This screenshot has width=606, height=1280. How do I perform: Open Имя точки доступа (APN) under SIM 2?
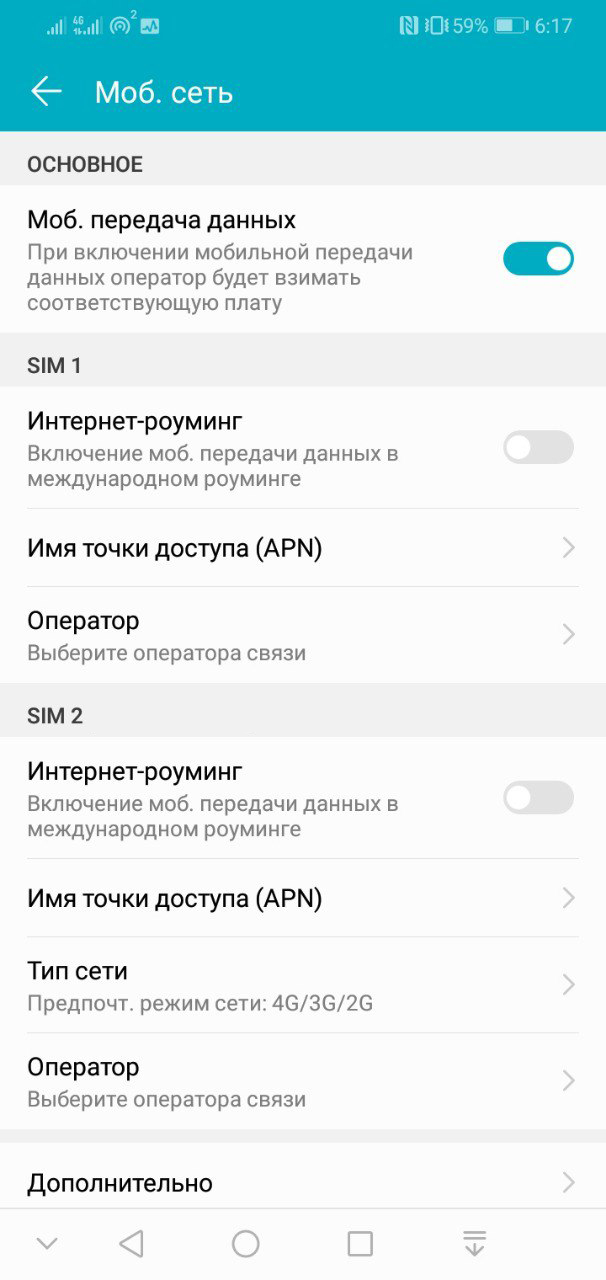point(303,898)
